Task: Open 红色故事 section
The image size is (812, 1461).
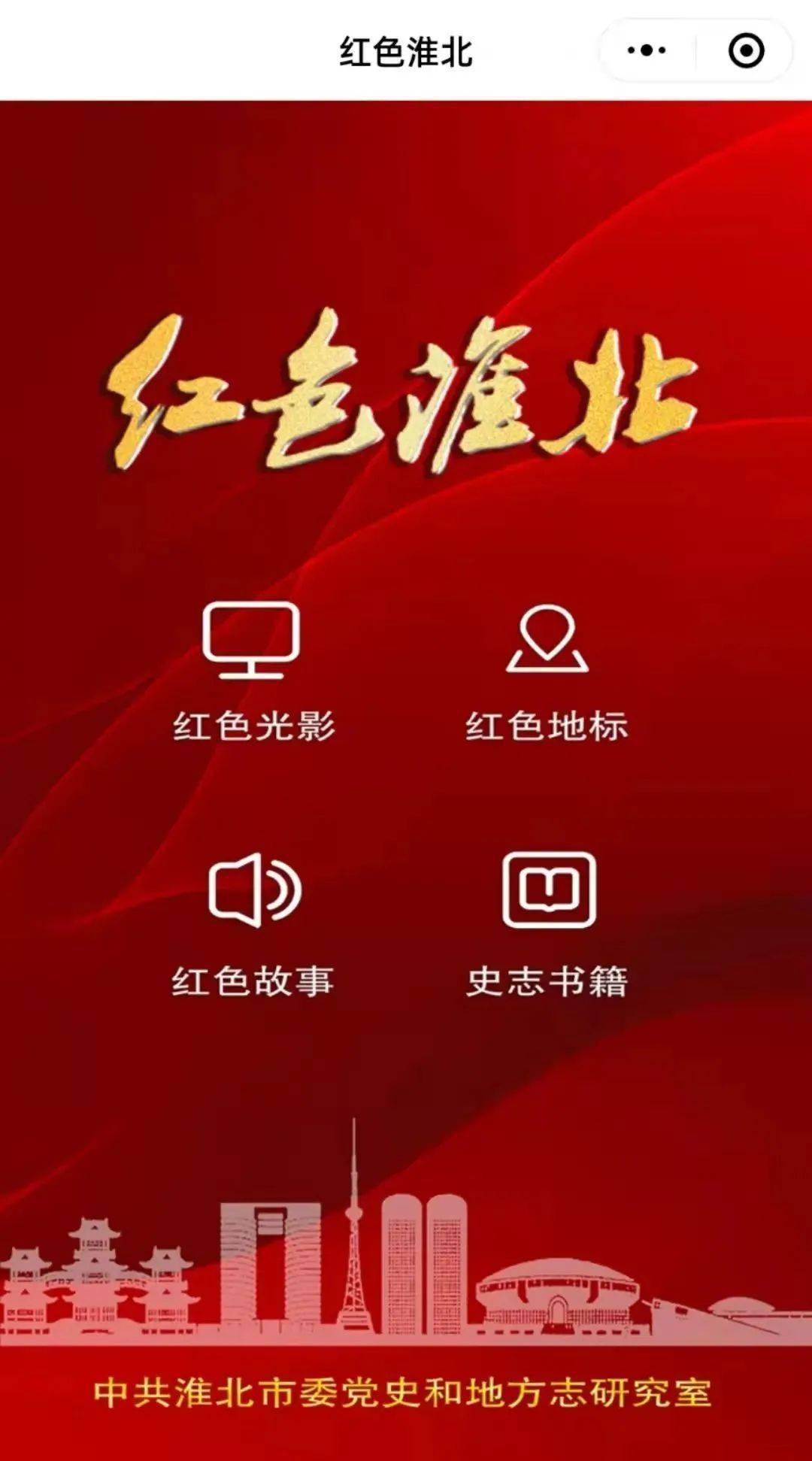Action: point(253,923)
